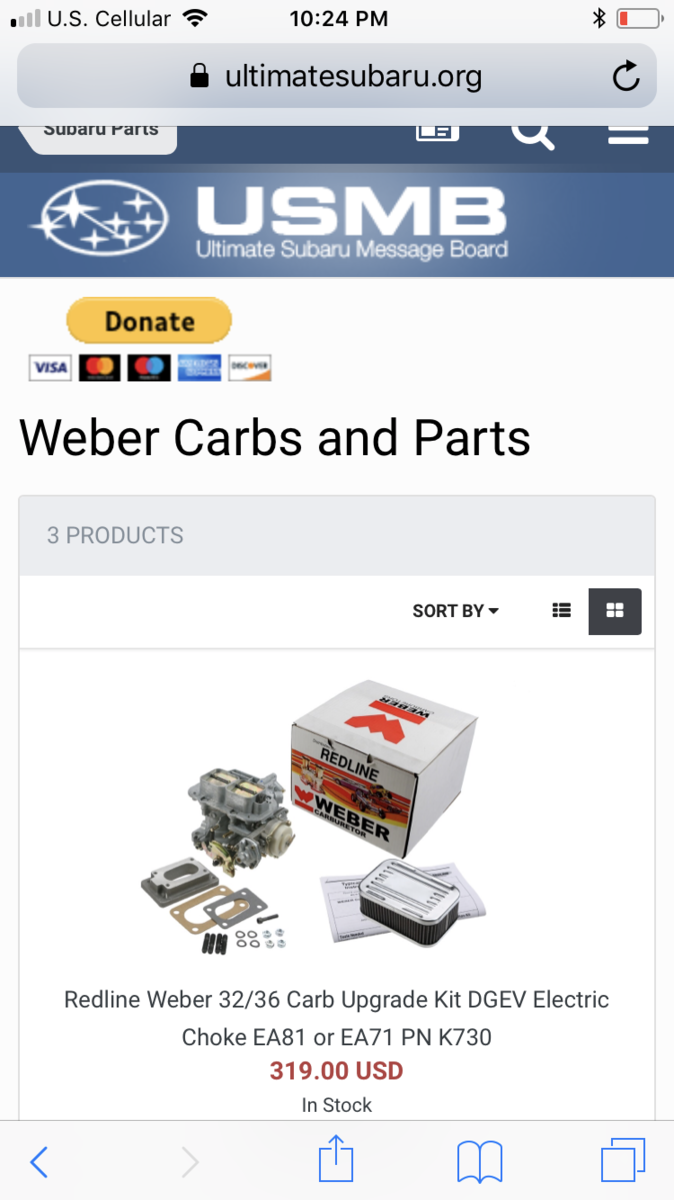Tap the USMB banner logo
The height and width of the screenshot is (1200, 674).
click(270, 222)
